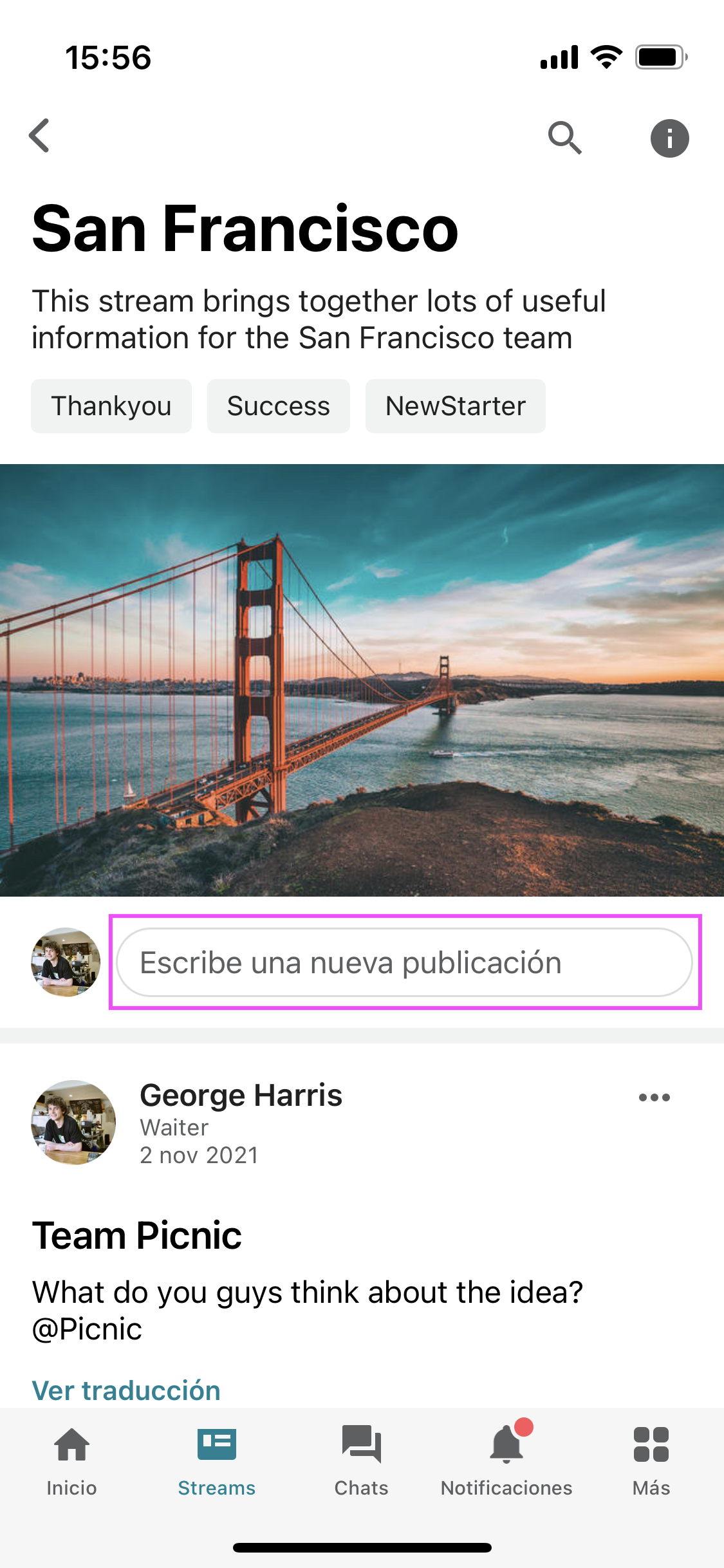Image resolution: width=724 pixels, height=1568 pixels.
Task: Filter by the NewStarter chip
Action: (x=455, y=406)
